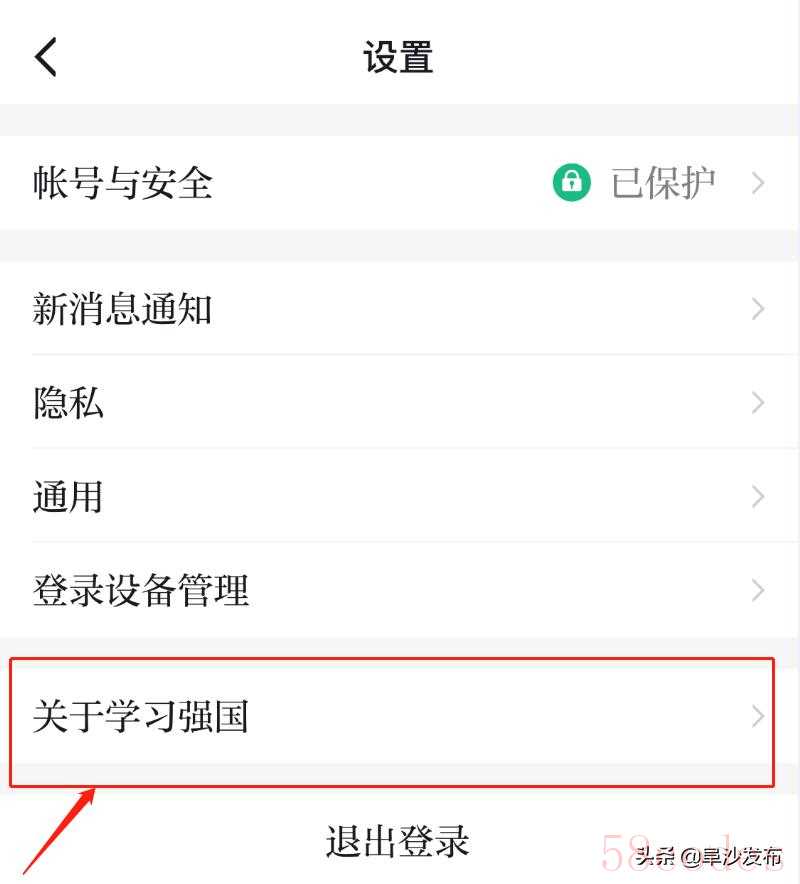Viewport: 800px width, 884px height.
Task: Open 新消息通知 settings
Action: (x=400, y=309)
